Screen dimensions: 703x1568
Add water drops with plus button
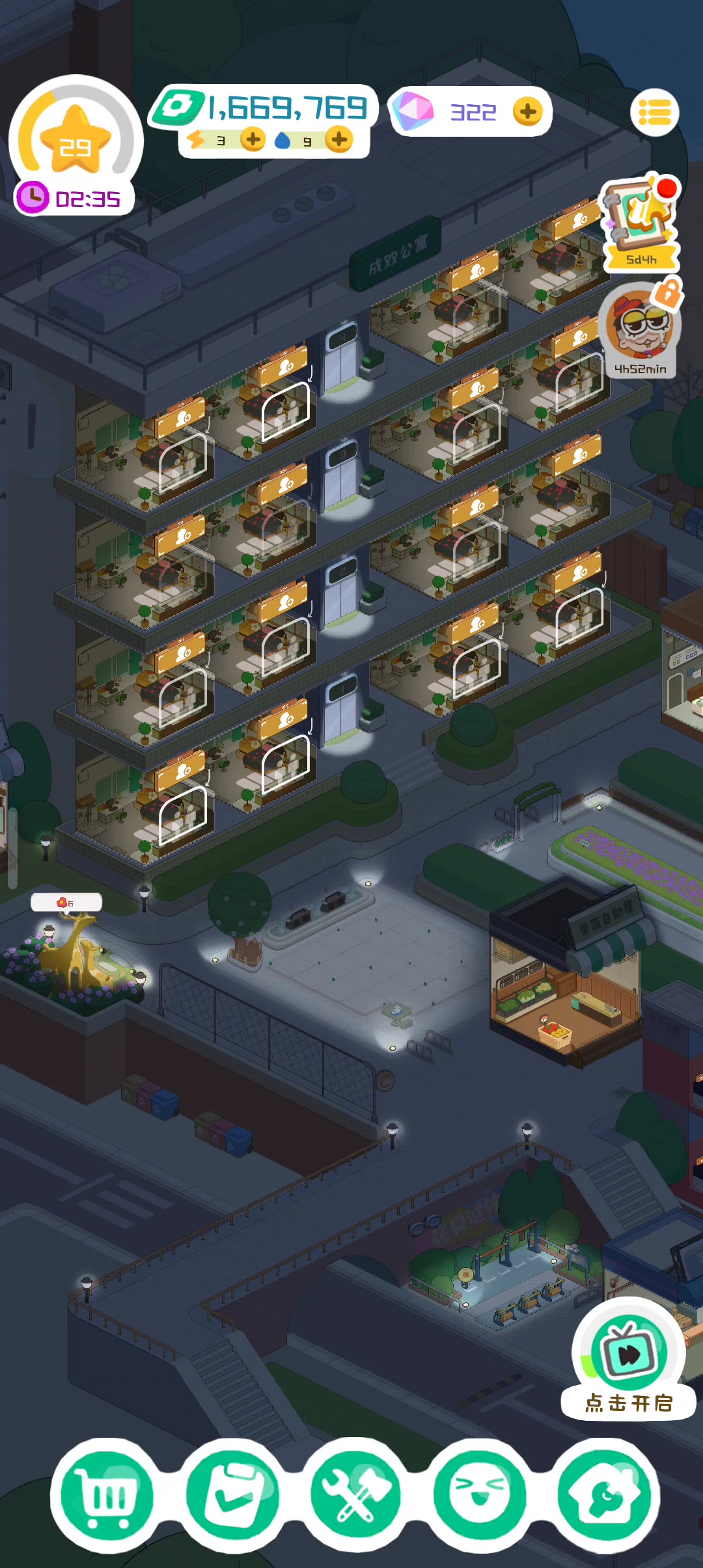coord(339,139)
